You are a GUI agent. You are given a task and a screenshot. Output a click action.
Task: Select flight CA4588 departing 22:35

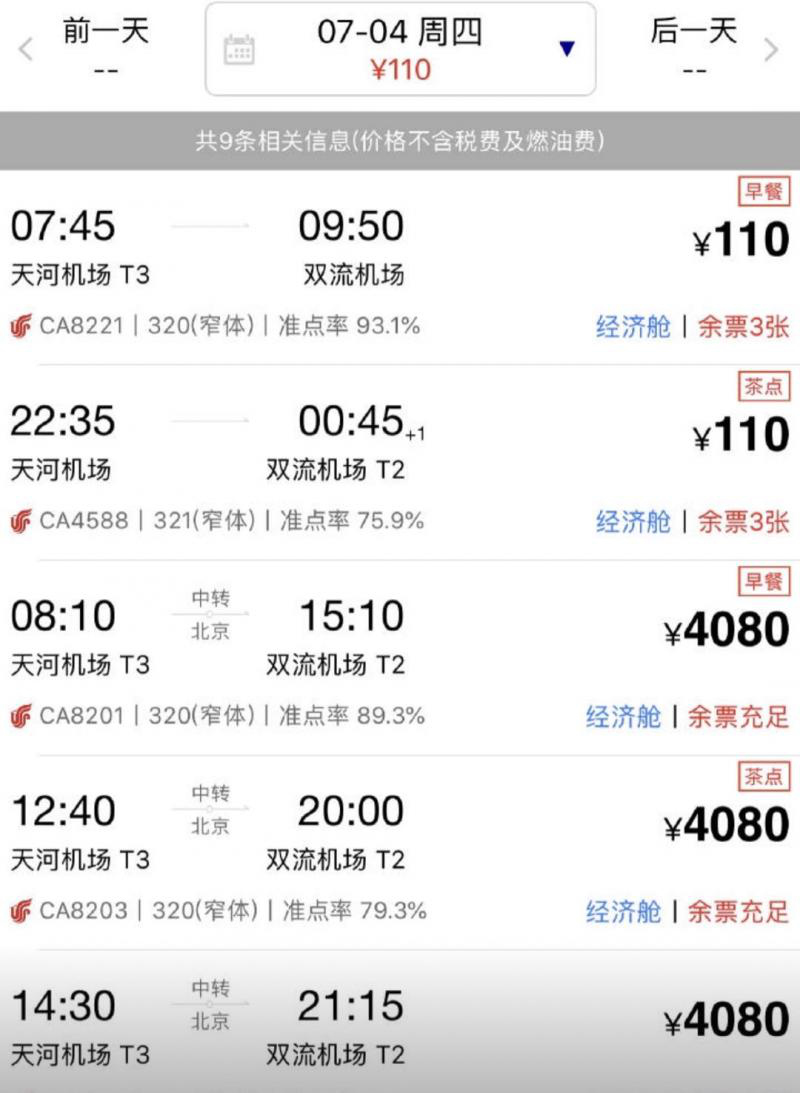(400, 462)
